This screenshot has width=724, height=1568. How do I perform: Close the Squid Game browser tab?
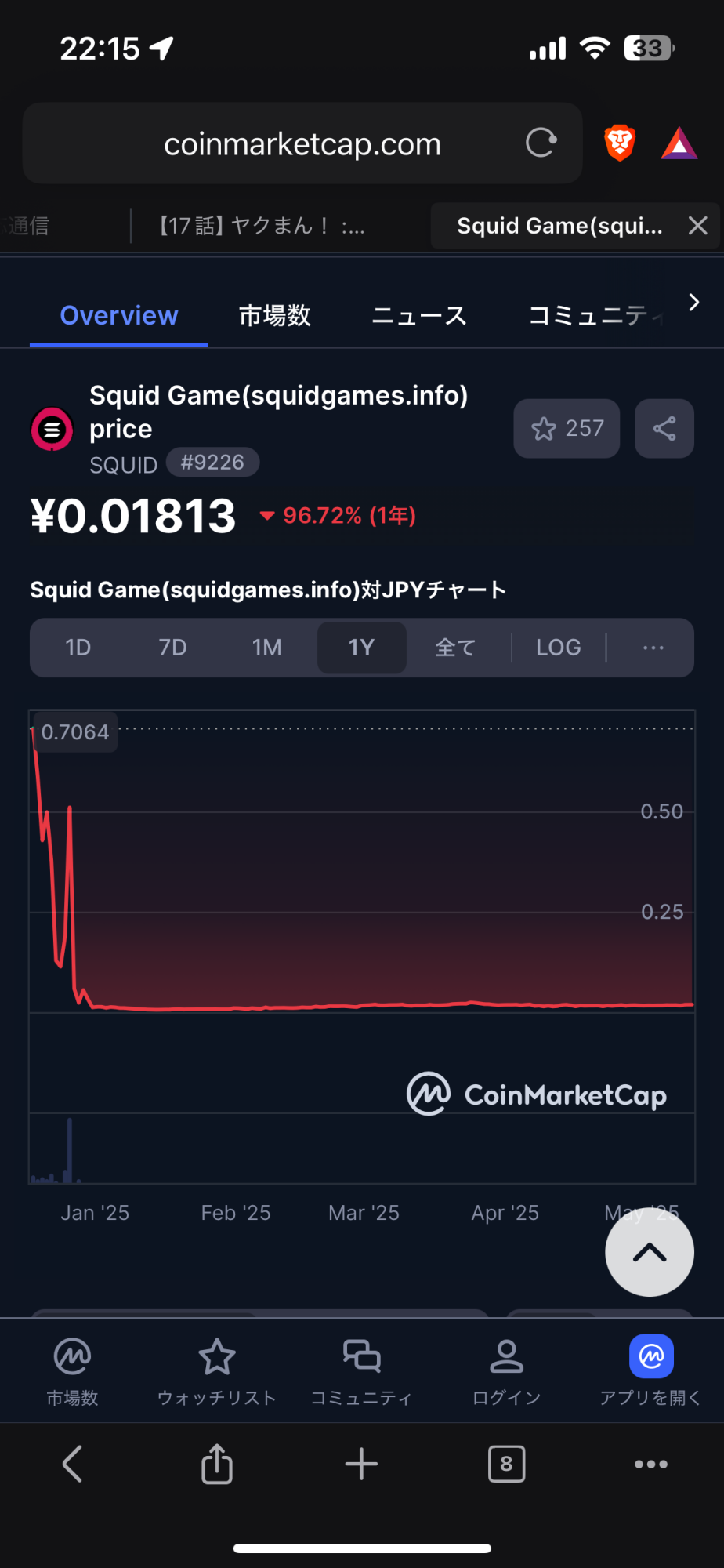[697, 226]
